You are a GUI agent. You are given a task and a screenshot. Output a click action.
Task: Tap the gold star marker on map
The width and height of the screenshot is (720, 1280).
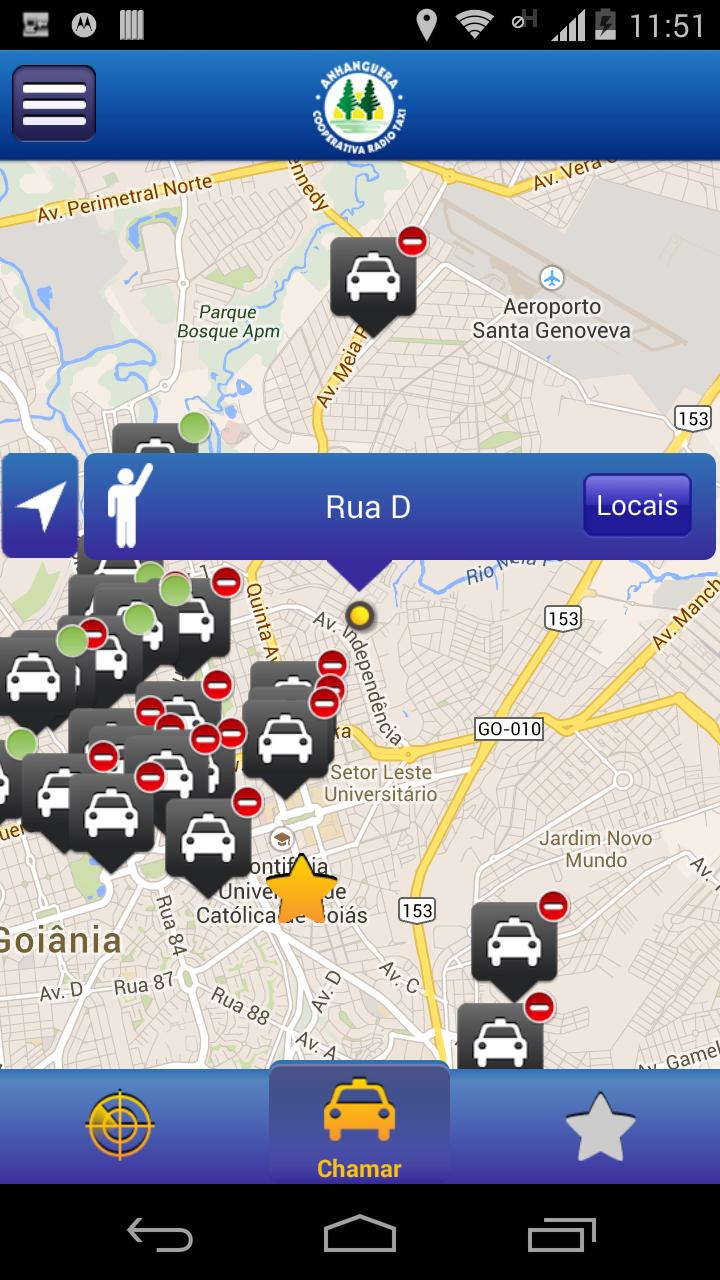(x=300, y=890)
